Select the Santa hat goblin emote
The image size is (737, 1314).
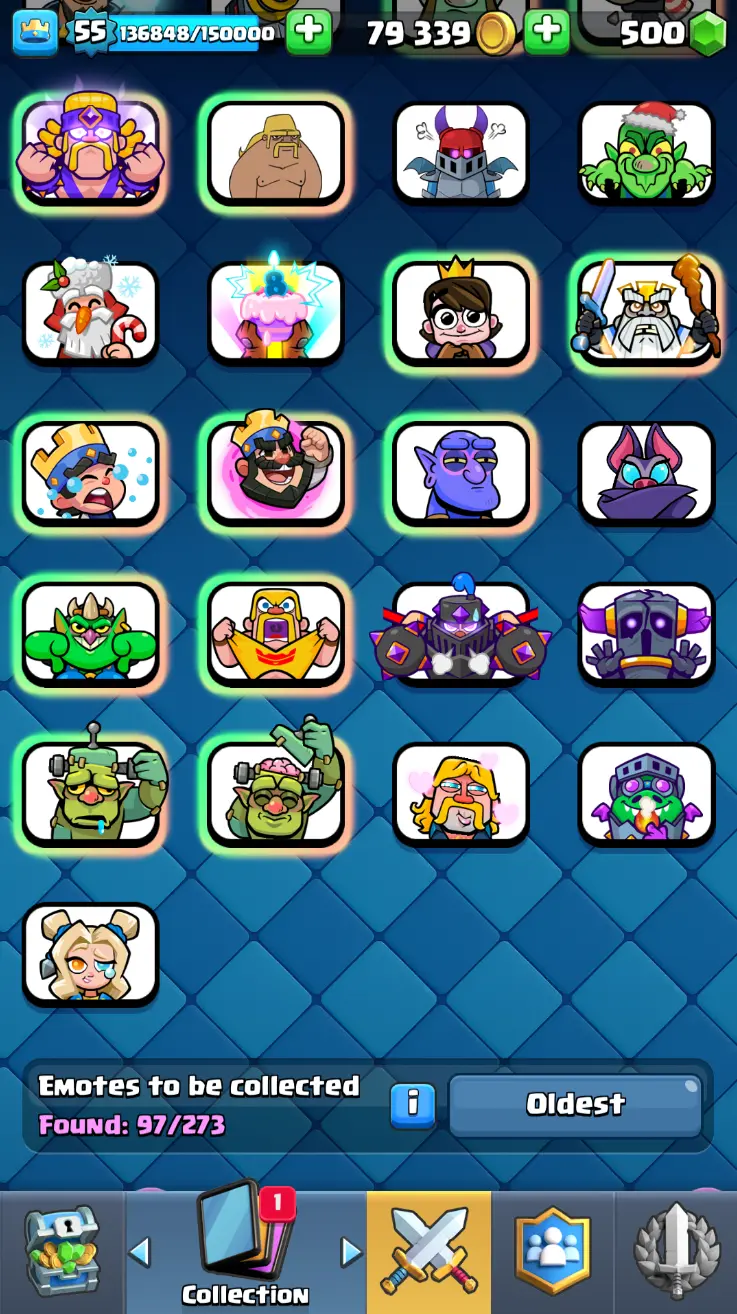646,153
